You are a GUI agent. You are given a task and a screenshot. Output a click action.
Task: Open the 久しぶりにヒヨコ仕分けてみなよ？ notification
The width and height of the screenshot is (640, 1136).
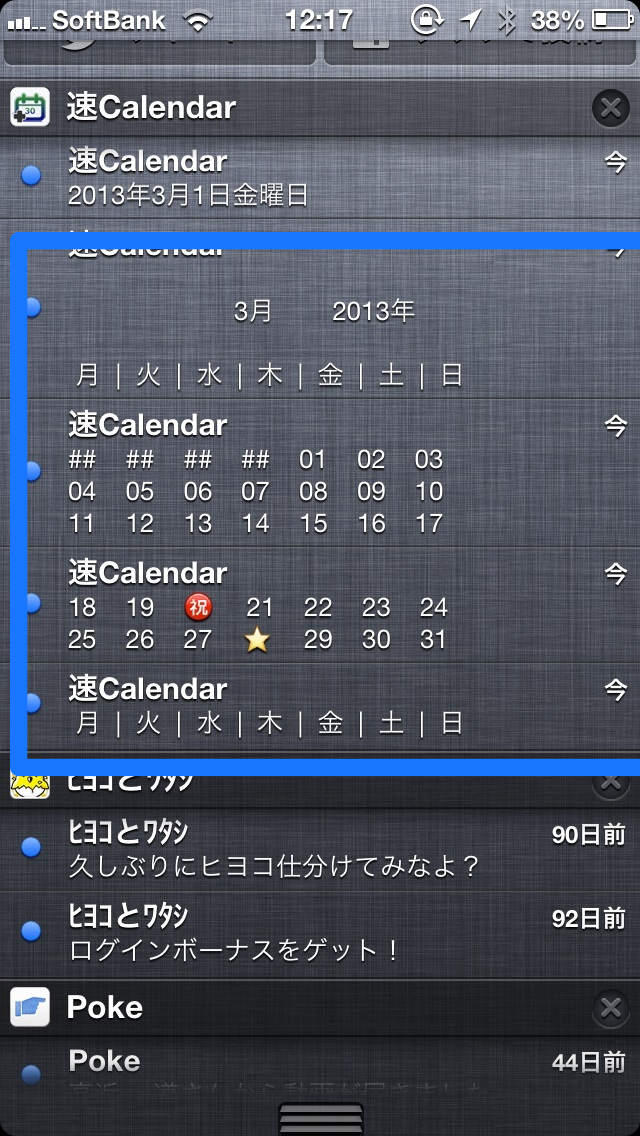pos(320,848)
